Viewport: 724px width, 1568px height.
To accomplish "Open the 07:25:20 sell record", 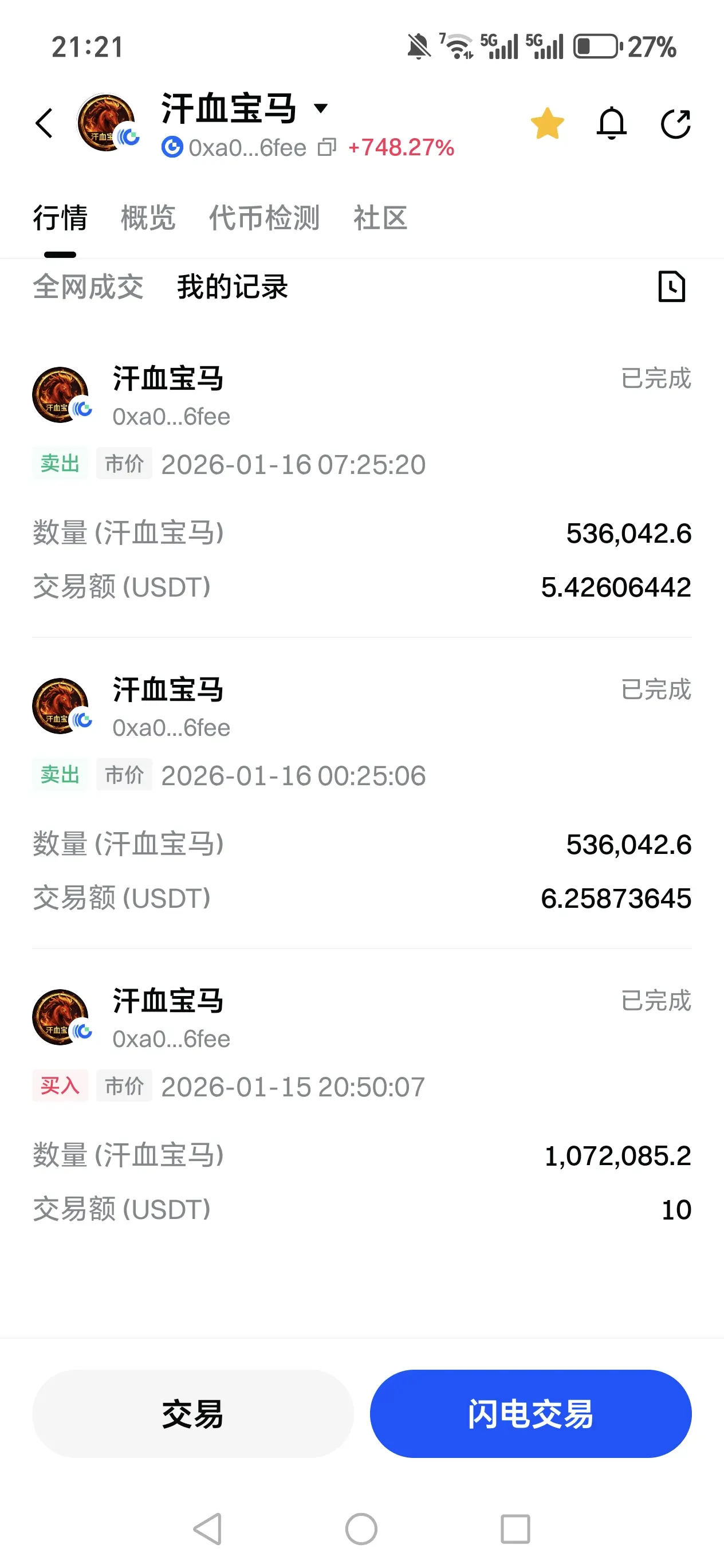I will (361, 481).
